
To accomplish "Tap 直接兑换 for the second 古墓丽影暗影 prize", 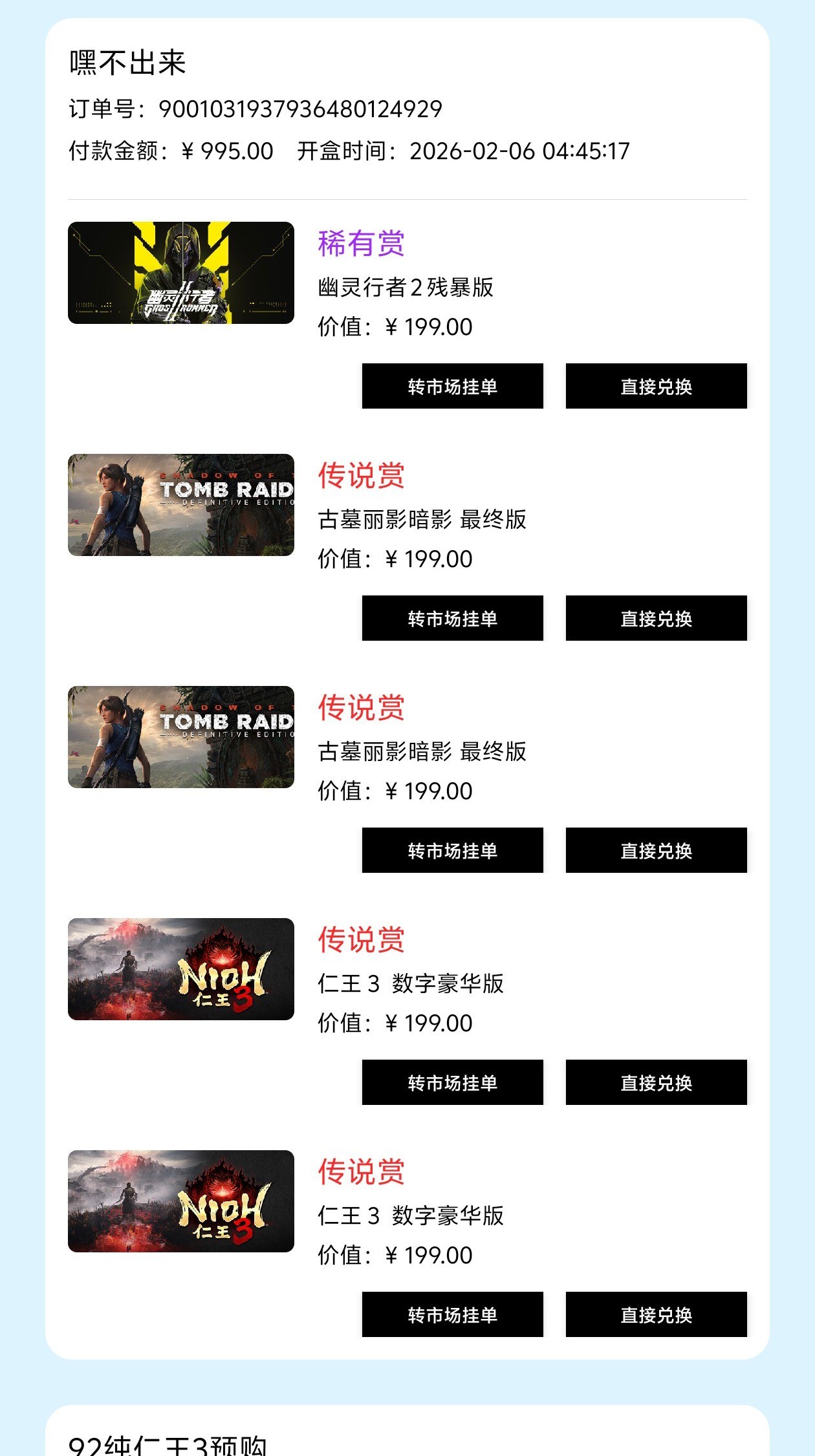I will (x=656, y=850).
